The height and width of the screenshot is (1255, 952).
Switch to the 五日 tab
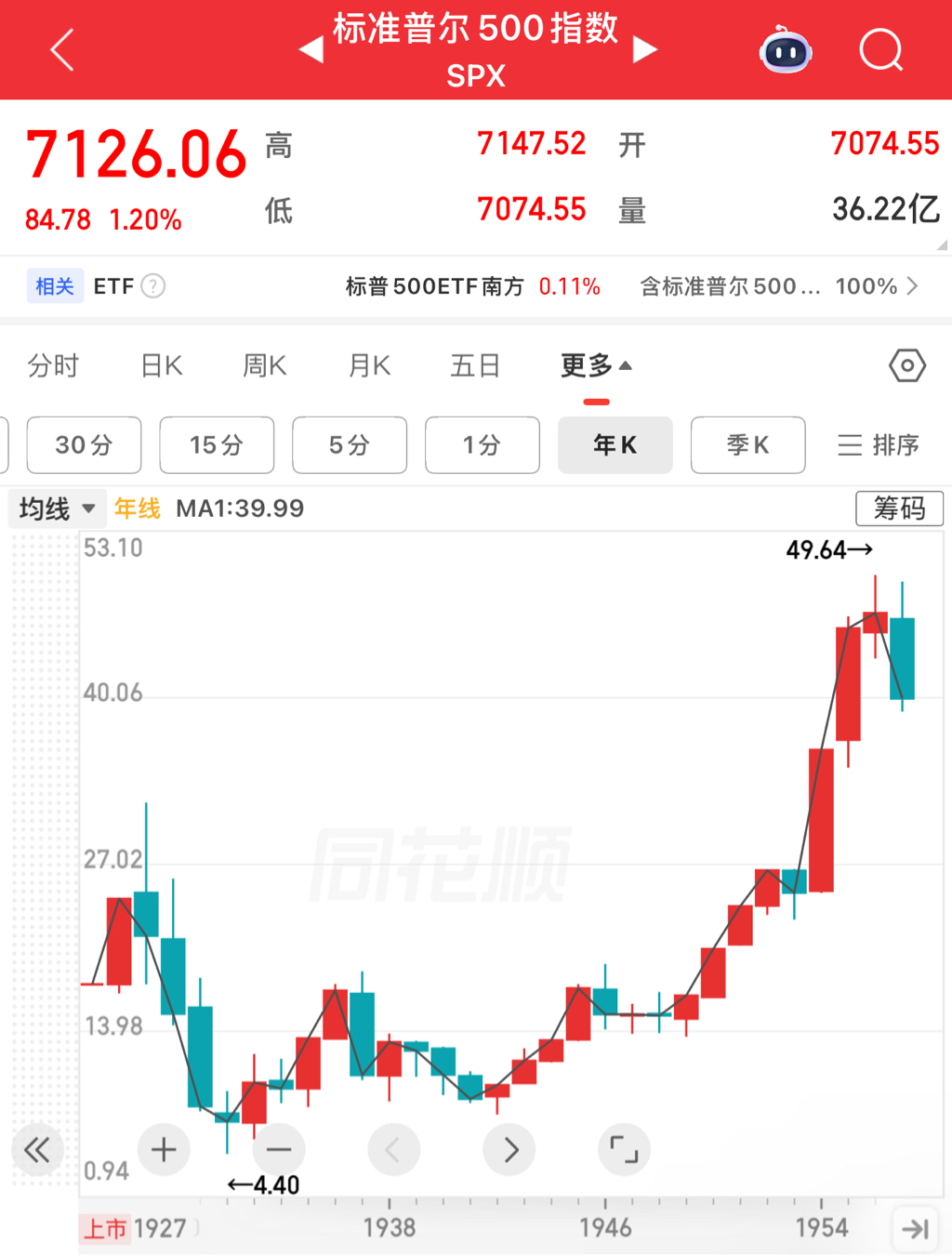[x=475, y=365]
